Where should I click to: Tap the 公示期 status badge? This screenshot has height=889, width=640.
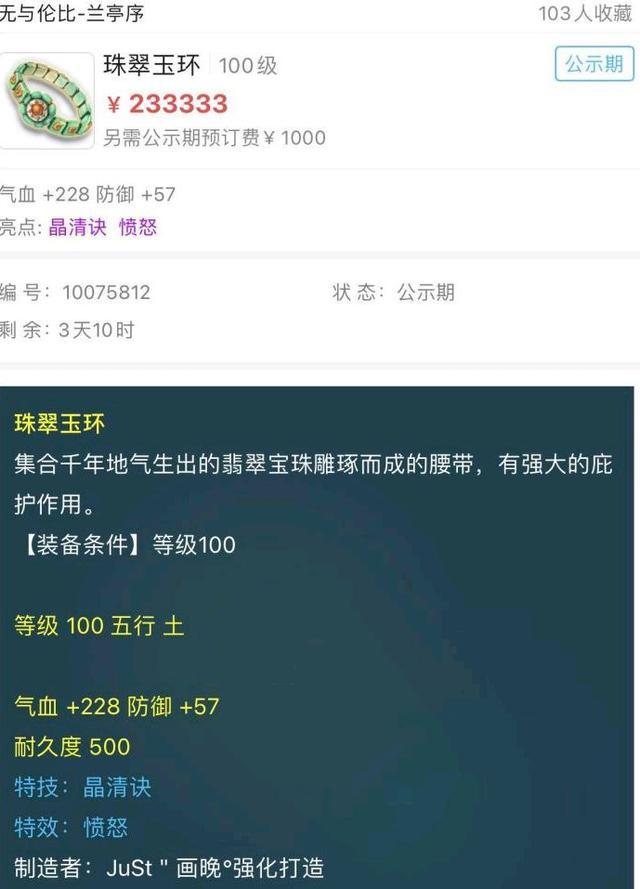click(x=594, y=65)
